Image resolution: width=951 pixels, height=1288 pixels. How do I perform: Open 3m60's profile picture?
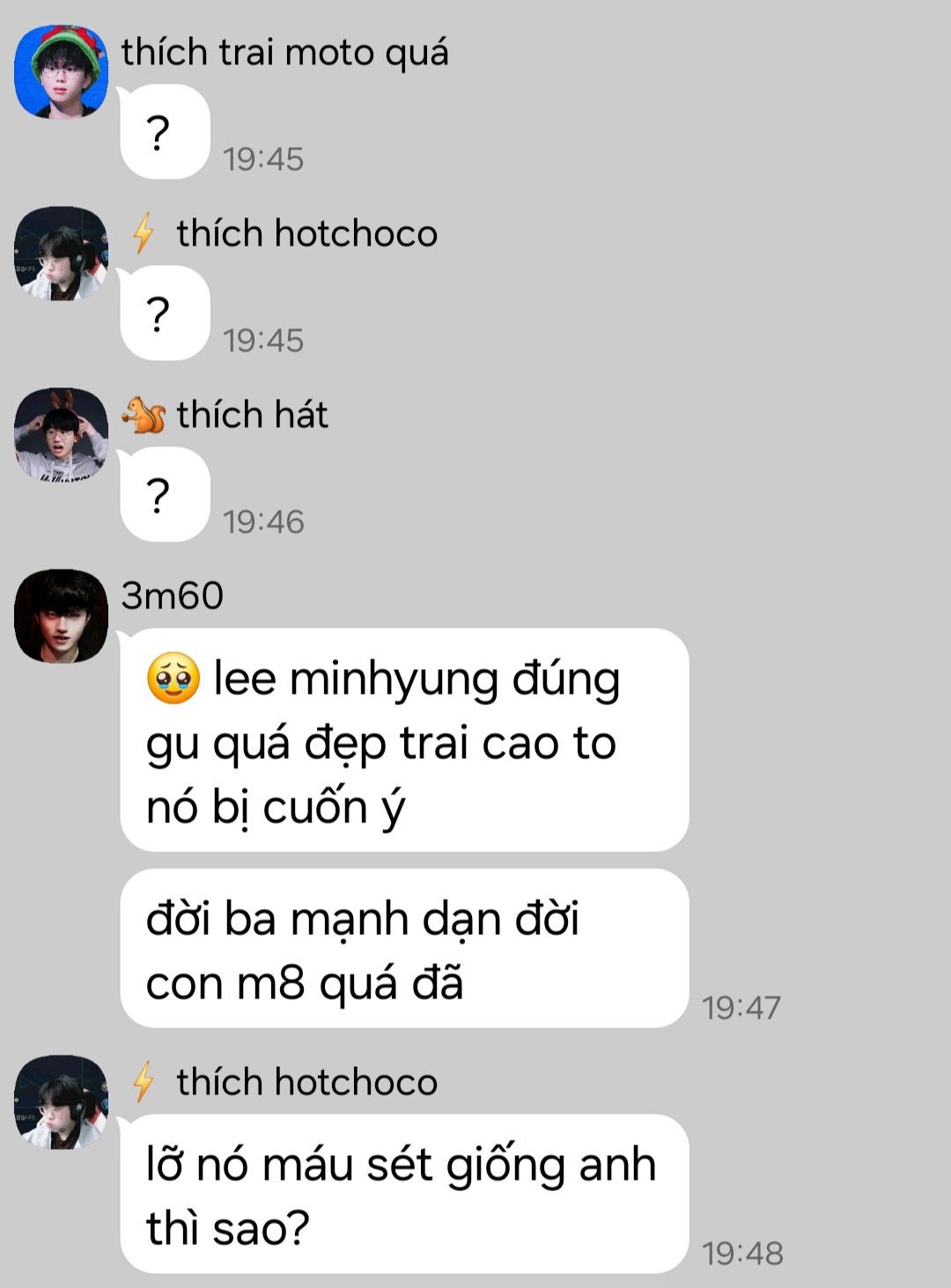(x=61, y=616)
